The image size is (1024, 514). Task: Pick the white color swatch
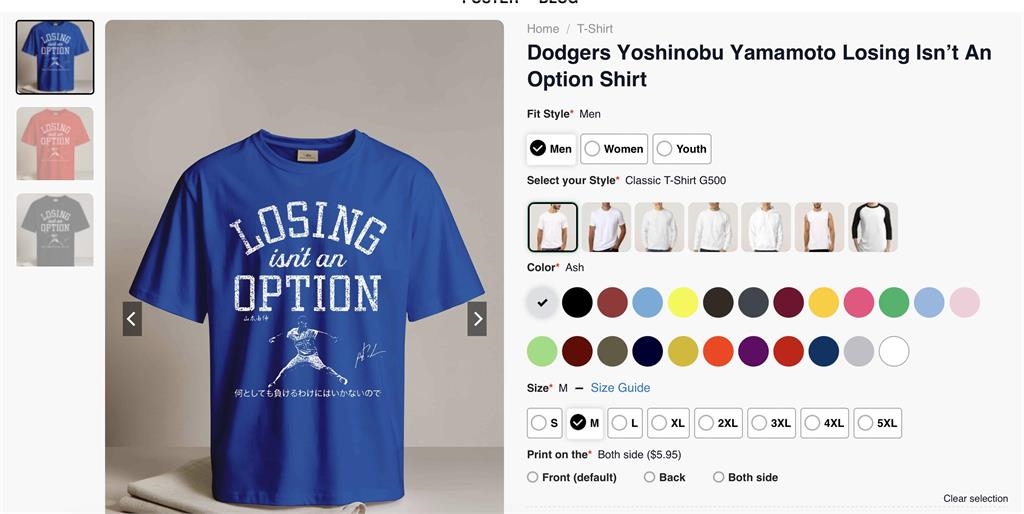[894, 351]
